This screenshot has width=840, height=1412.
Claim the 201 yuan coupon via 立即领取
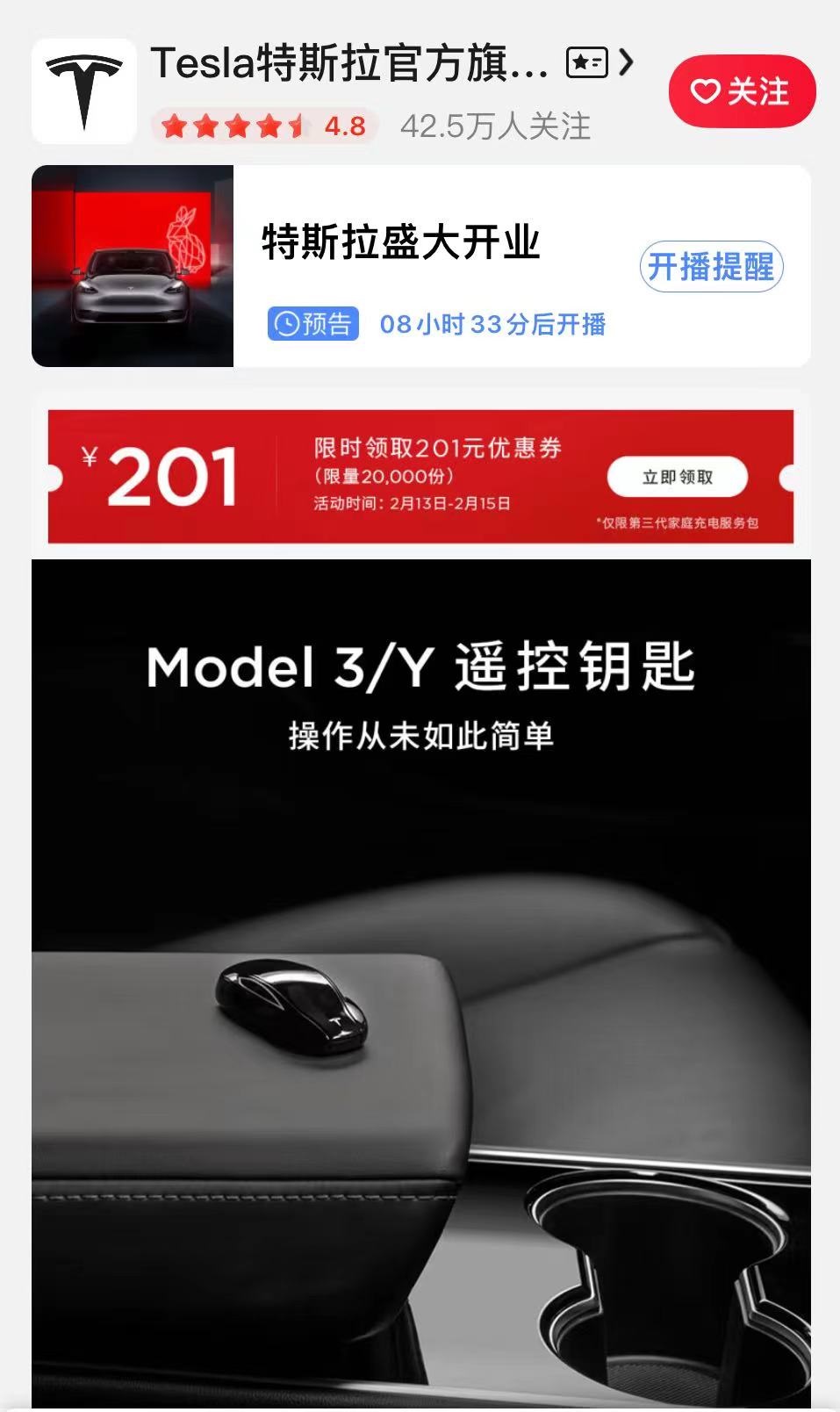pos(677,477)
